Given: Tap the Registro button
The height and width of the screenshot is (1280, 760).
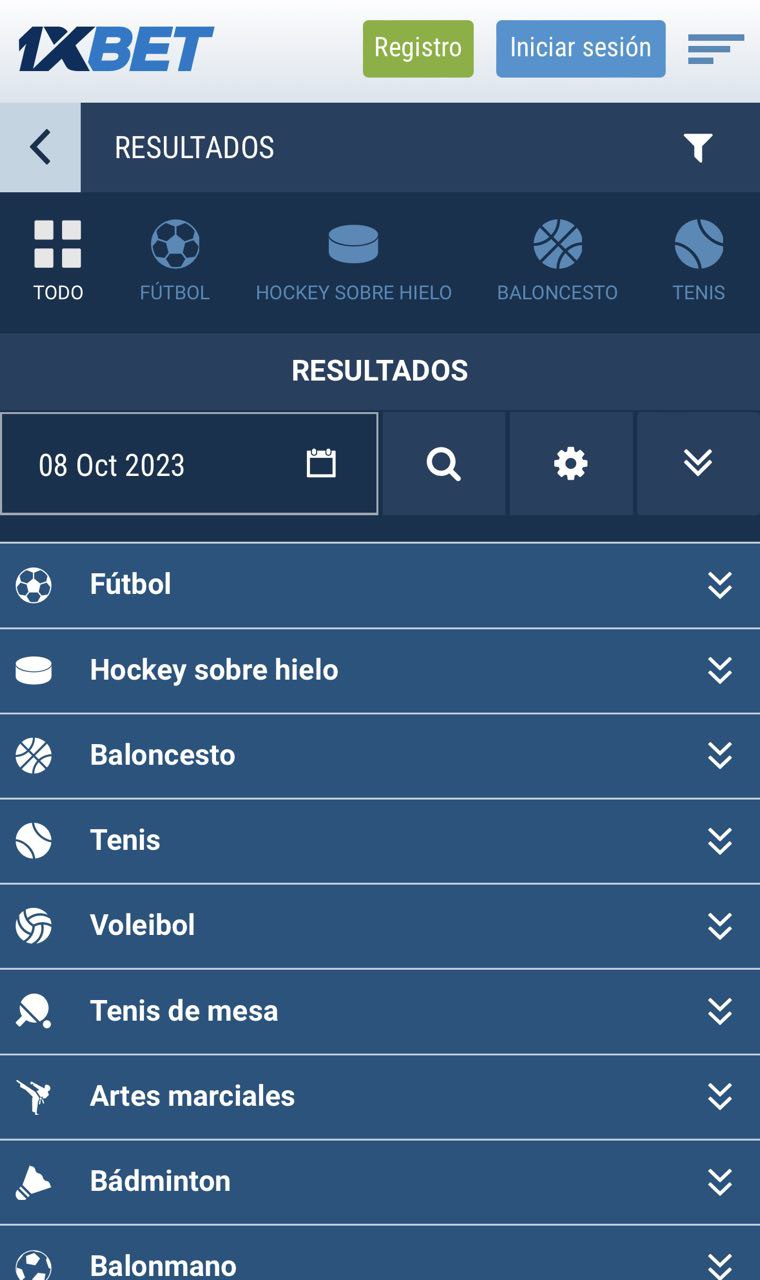Looking at the screenshot, I should tap(418, 48).
